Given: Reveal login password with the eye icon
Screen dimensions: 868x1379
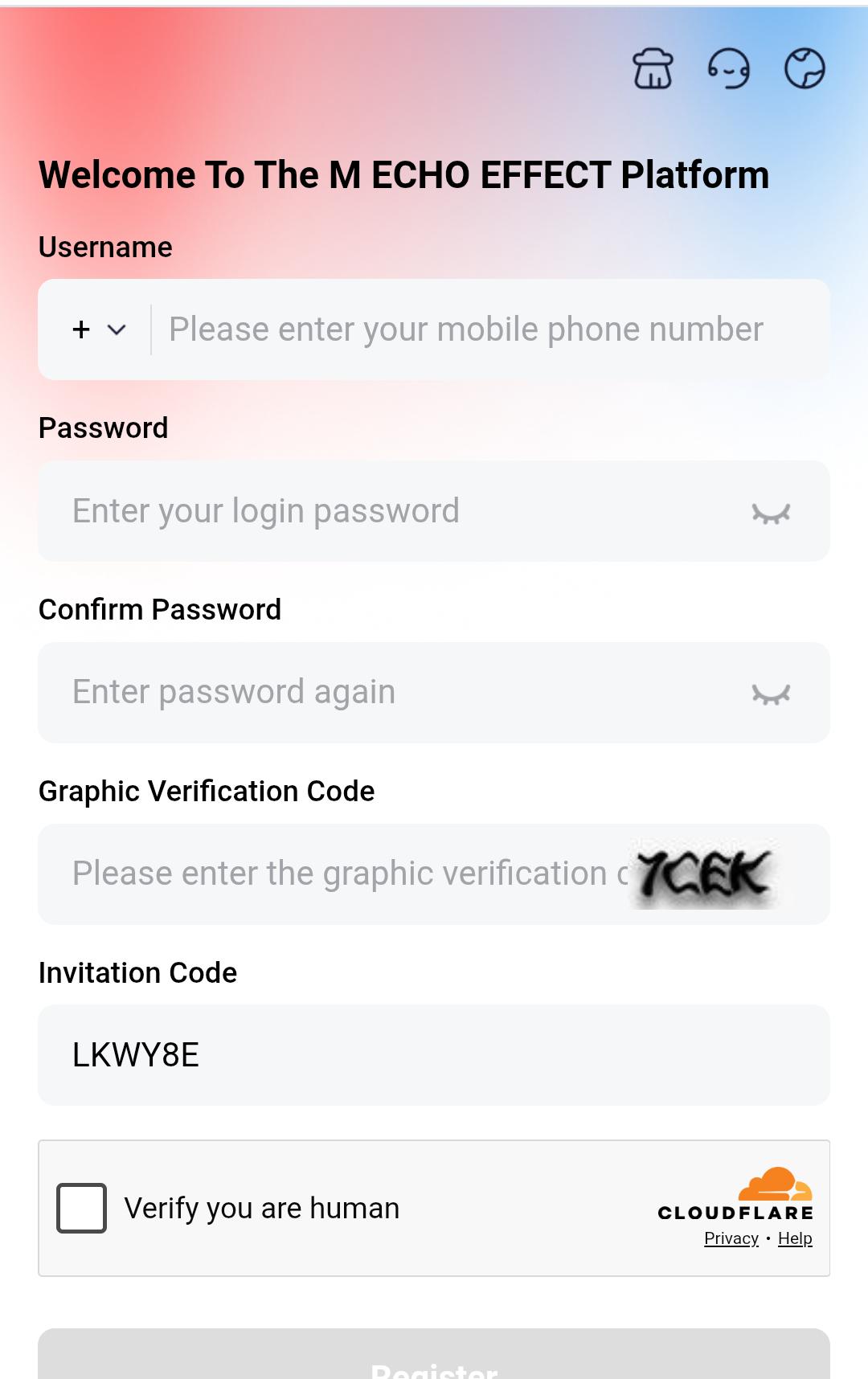Looking at the screenshot, I should pyautogui.click(x=770, y=511).
